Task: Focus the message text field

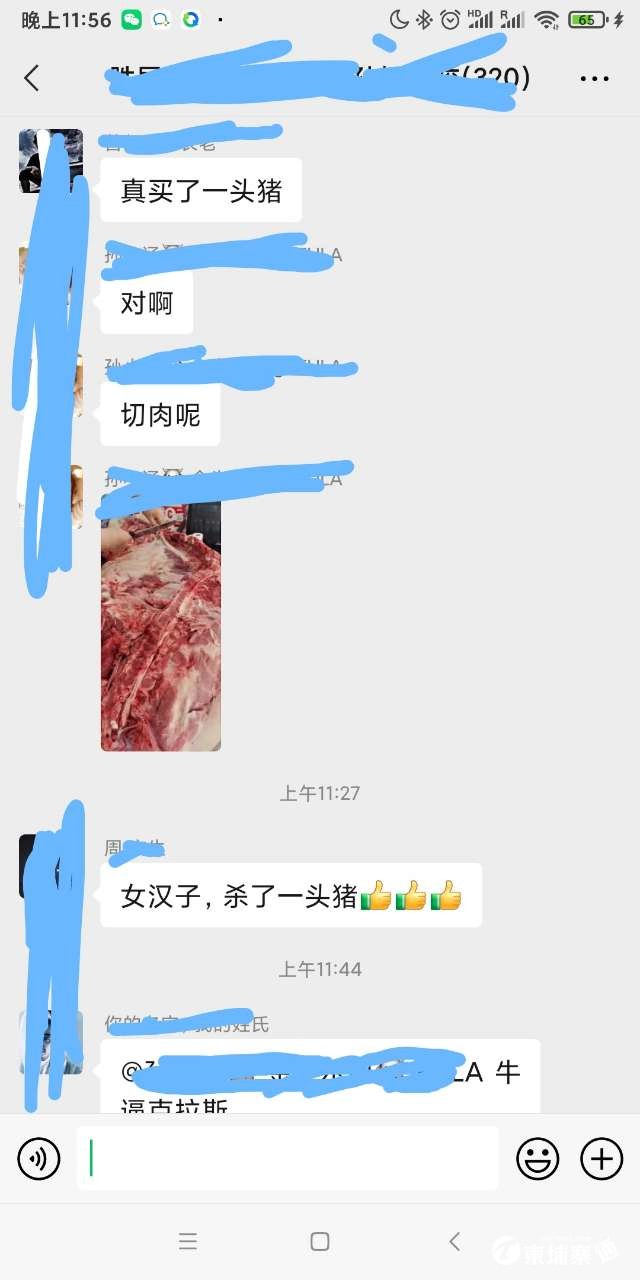Action: click(288, 1158)
